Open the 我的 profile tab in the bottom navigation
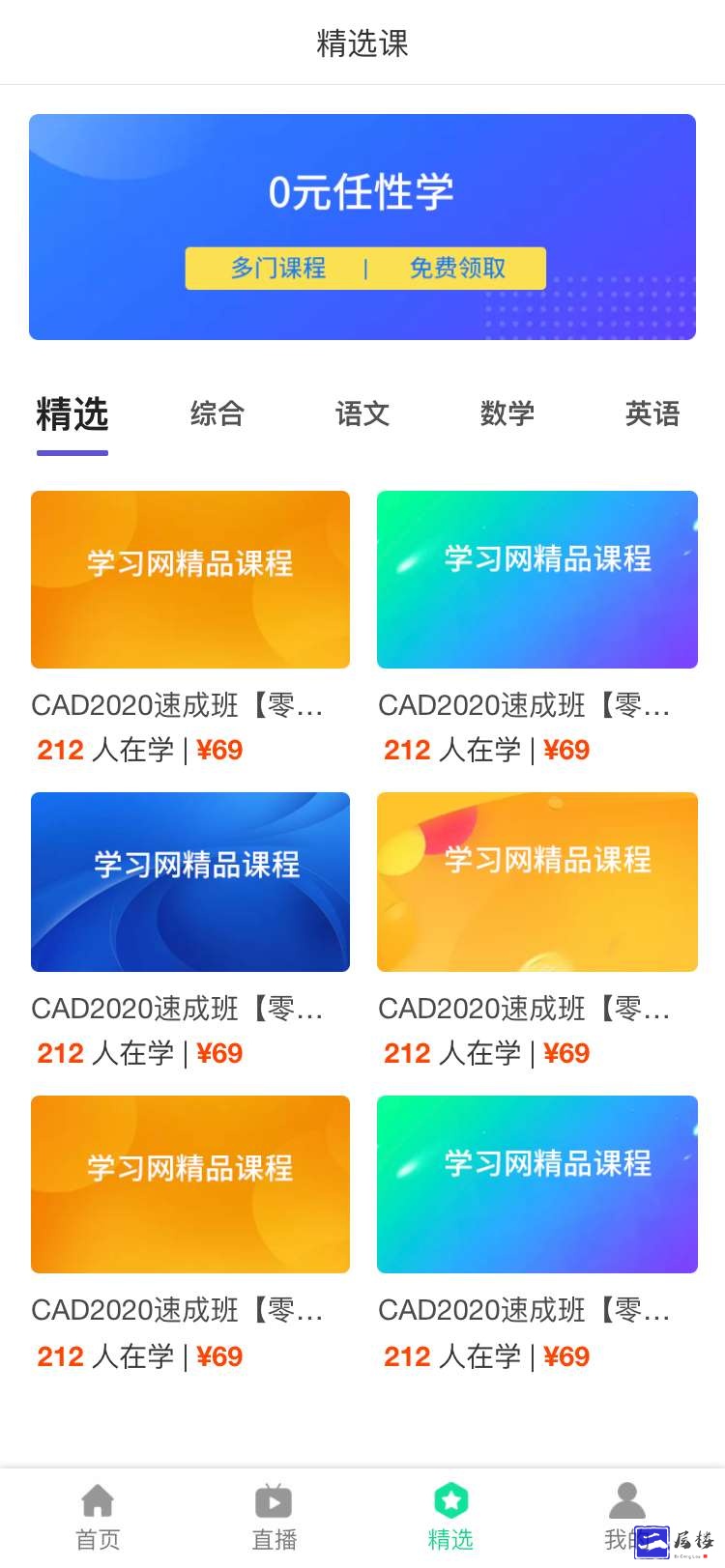Viewport: 725px width, 1568px height. click(626, 1519)
